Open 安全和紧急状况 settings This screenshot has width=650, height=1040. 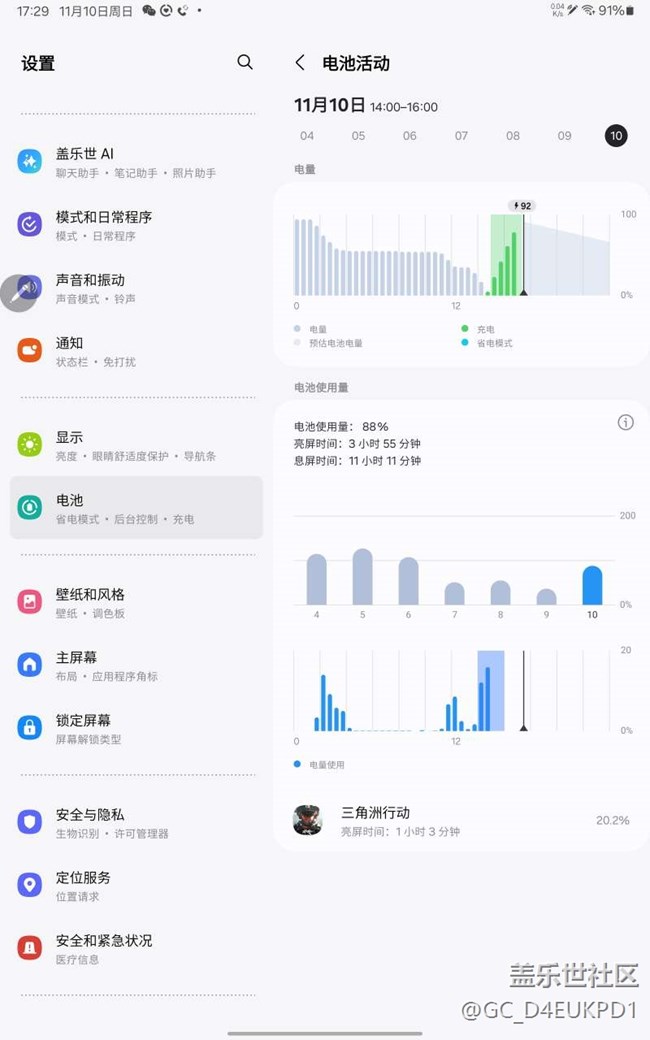click(x=136, y=949)
